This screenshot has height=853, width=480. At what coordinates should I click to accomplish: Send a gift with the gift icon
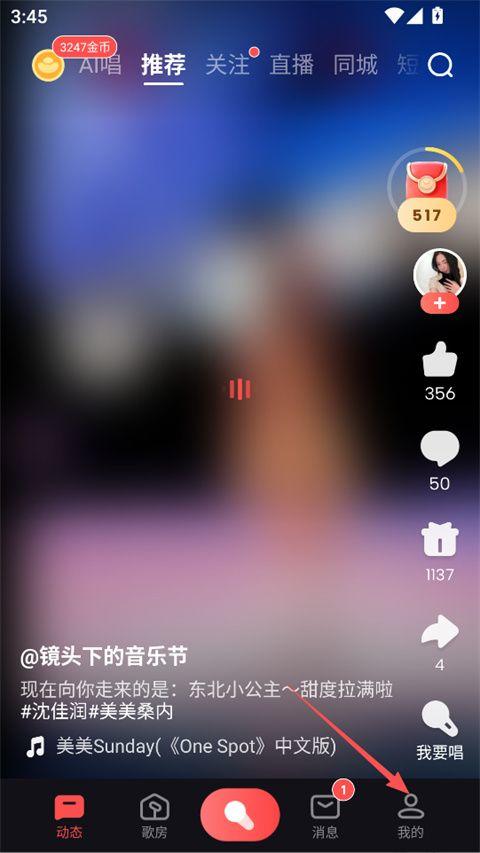[440, 539]
